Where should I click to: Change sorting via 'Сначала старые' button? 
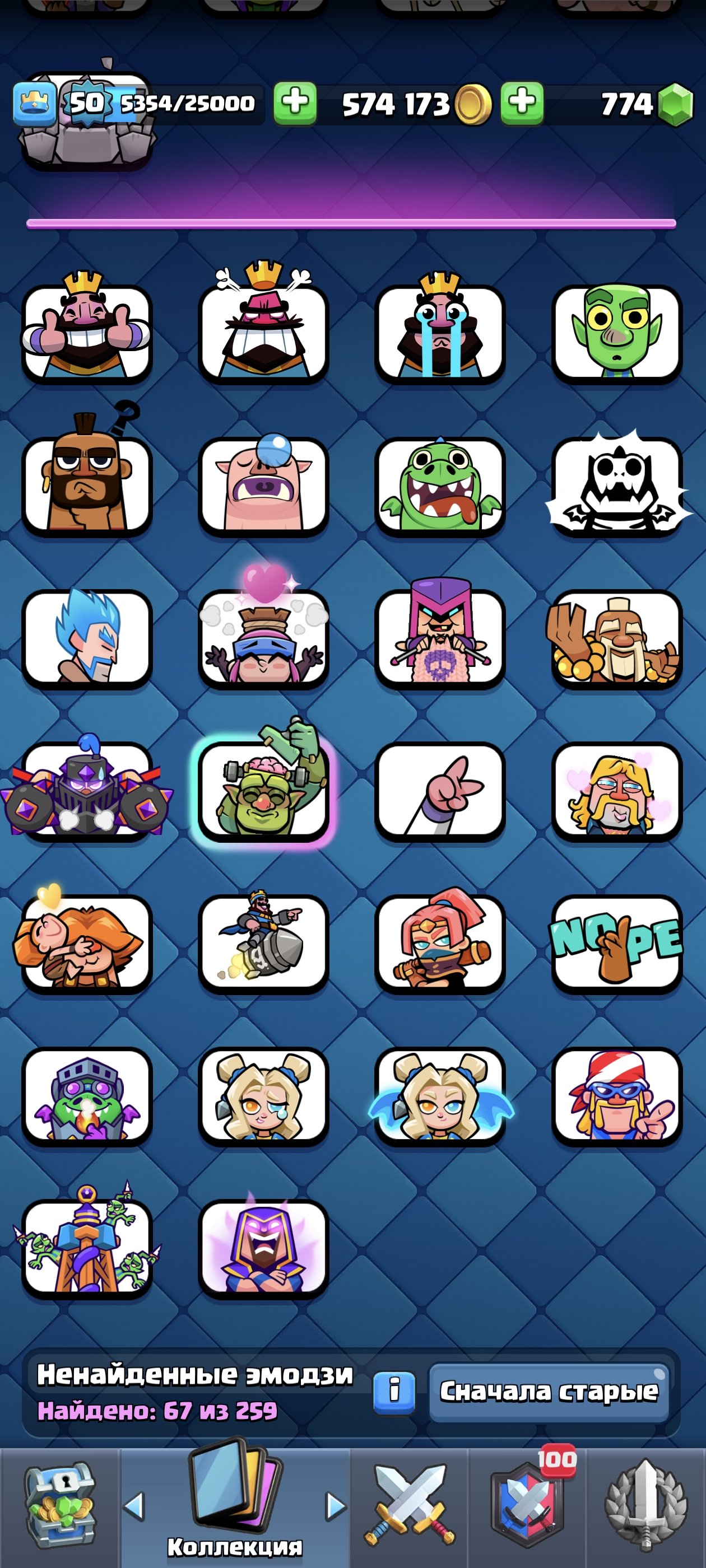coord(549,1392)
